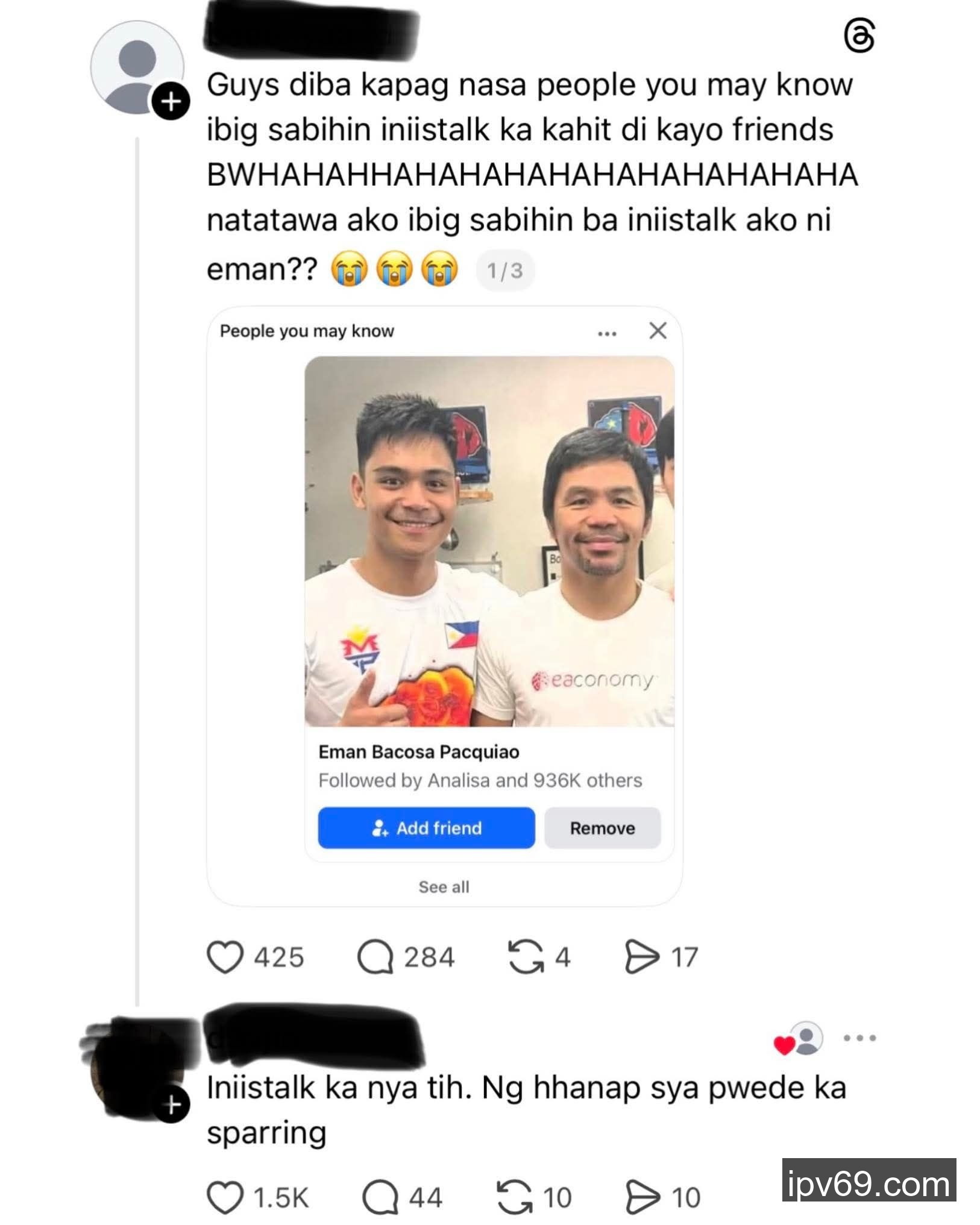
Task: Send the sparring reply via the share icon
Action: pyautogui.click(x=643, y=1197)
